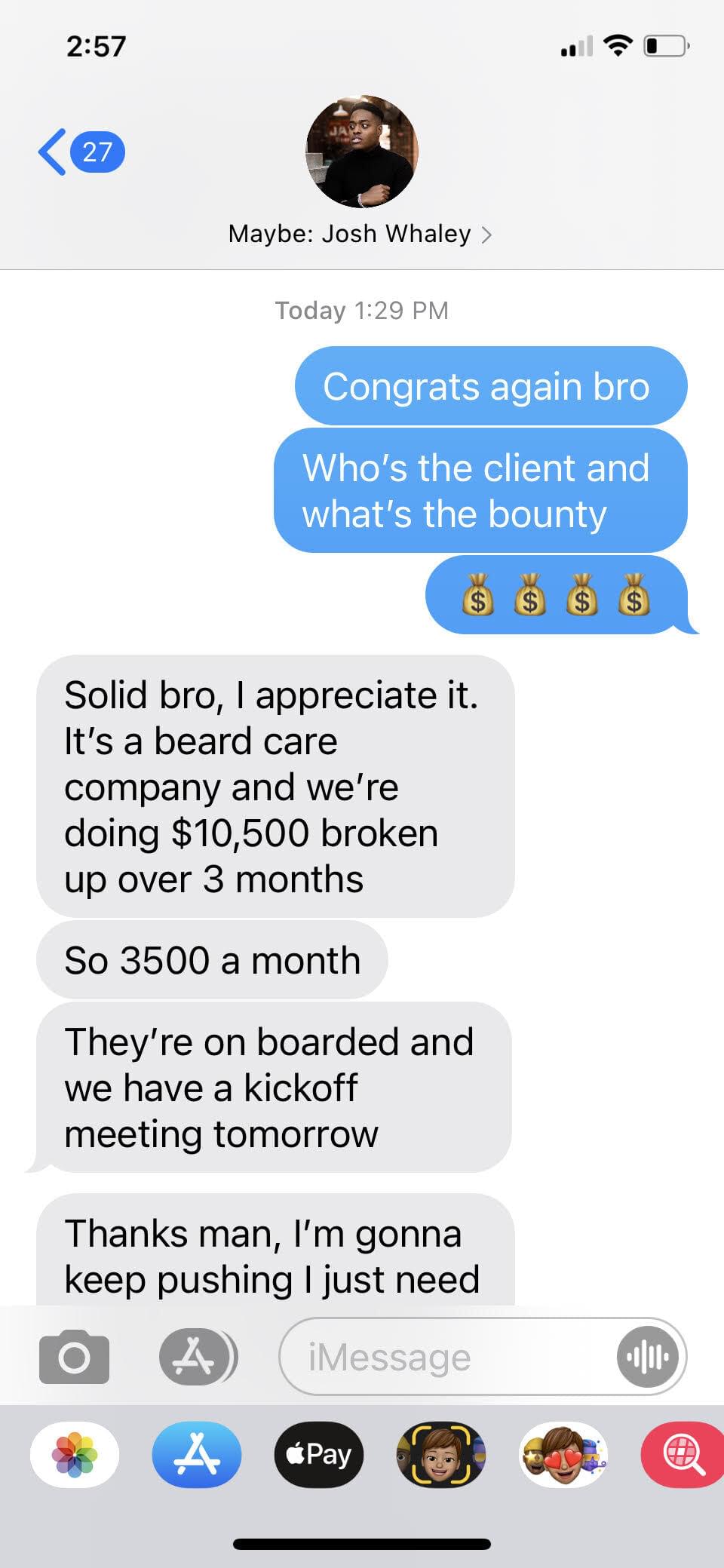Open the Photos app in drawer

75,1455
